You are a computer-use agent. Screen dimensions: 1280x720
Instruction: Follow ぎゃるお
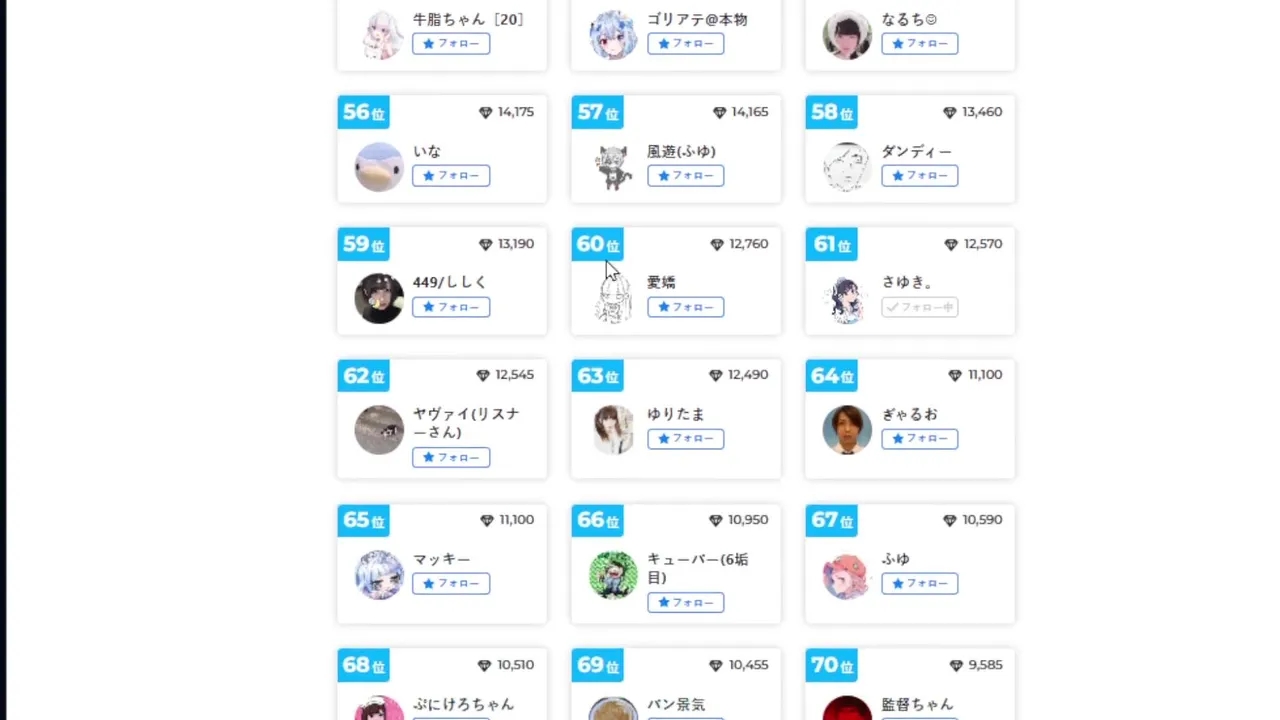(919, 439)
